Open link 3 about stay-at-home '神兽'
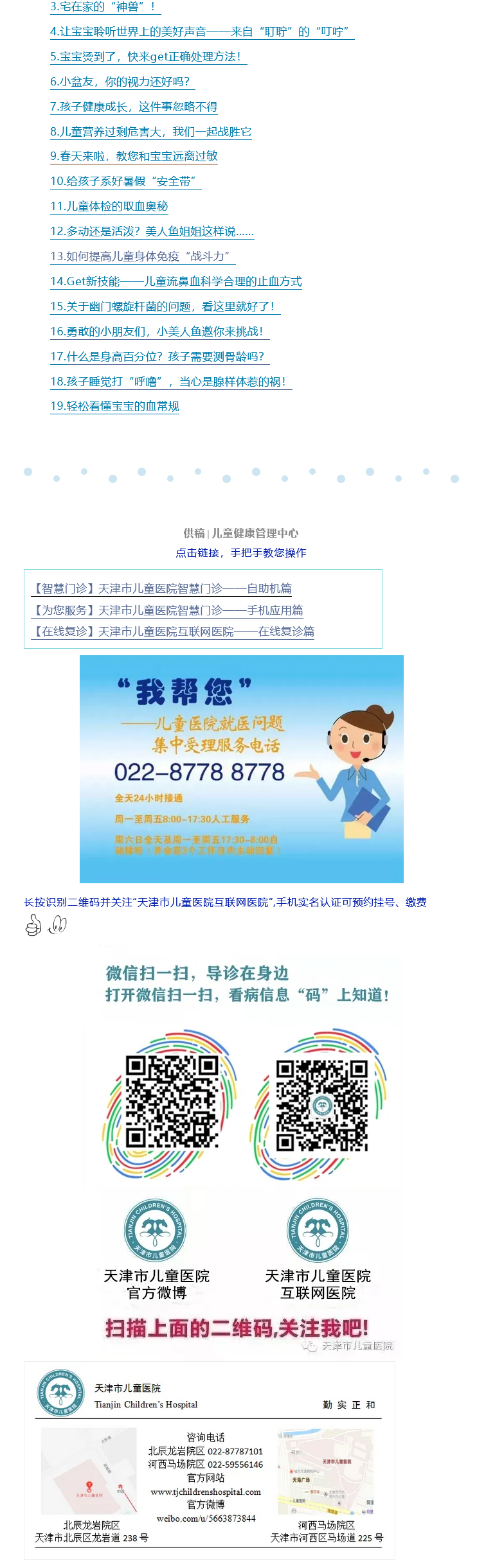477x1568 pixels. tap(103, 7)
